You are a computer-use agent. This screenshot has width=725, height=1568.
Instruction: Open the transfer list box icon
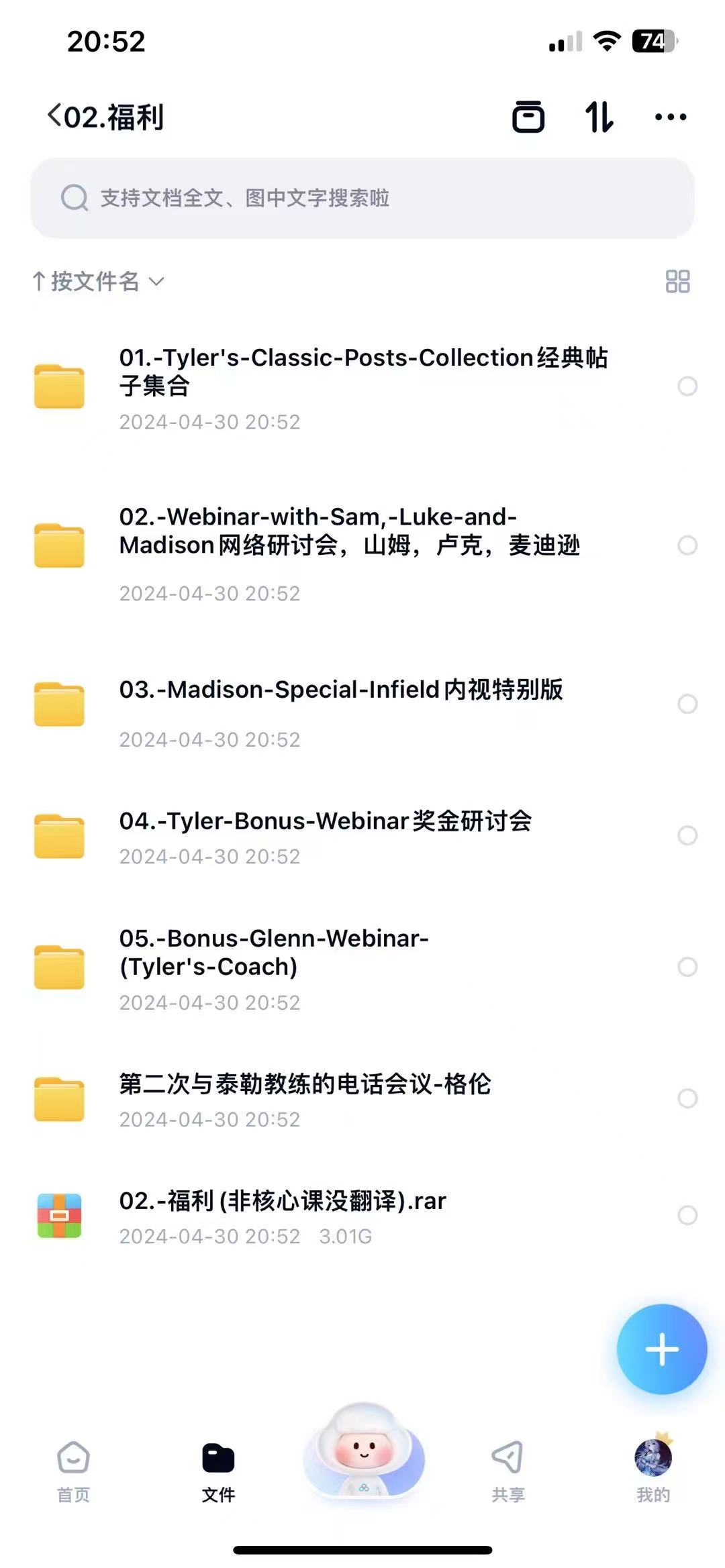click(528, 117)
